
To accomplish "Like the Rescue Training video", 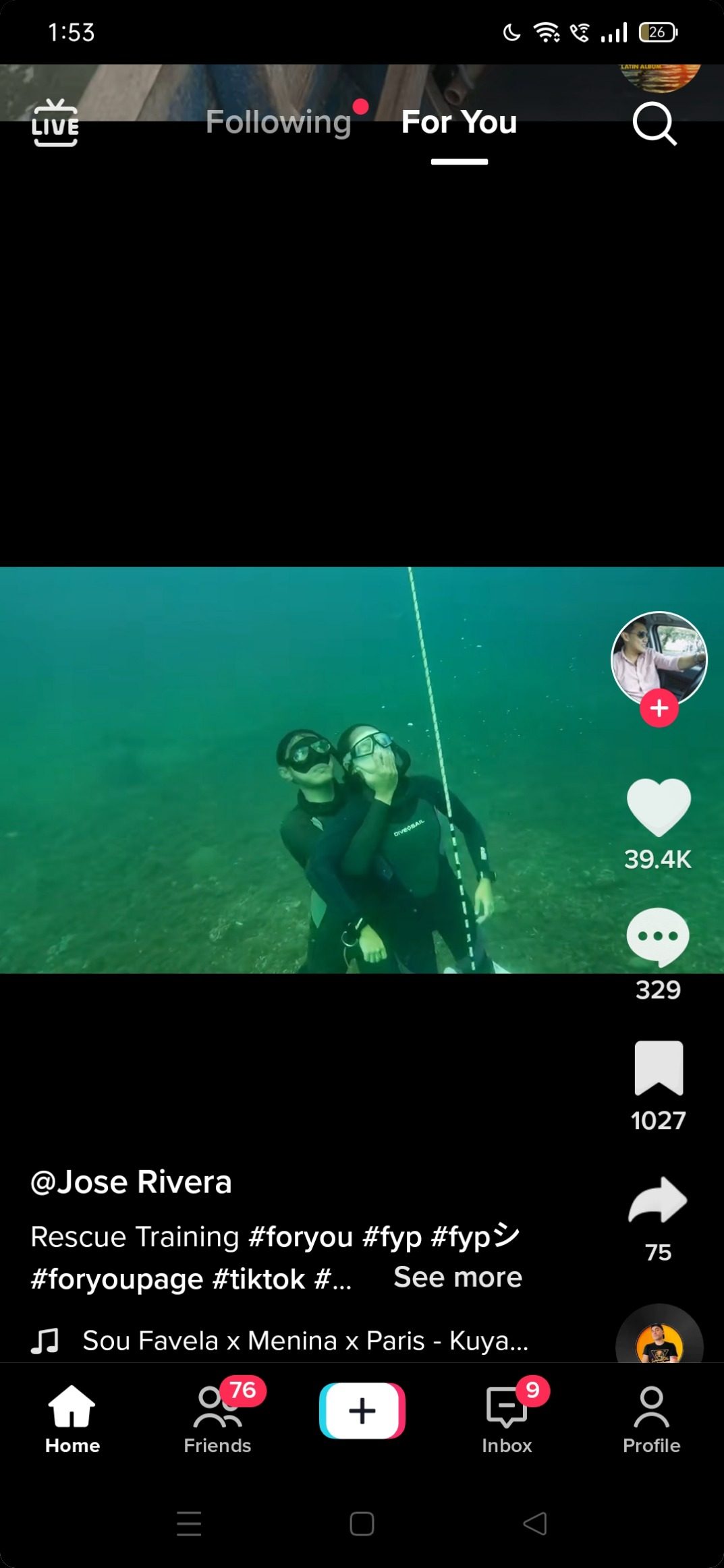I will (658, 807).
